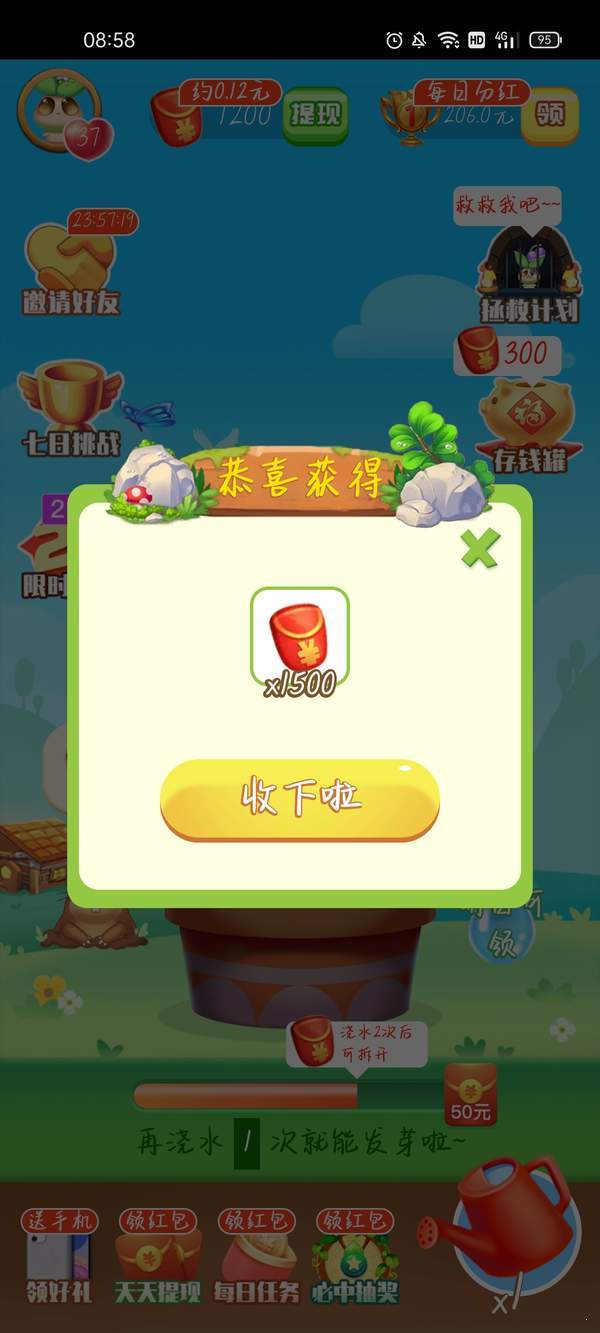Open 必中抽奖 lucky draw

tap(354, 1256)
